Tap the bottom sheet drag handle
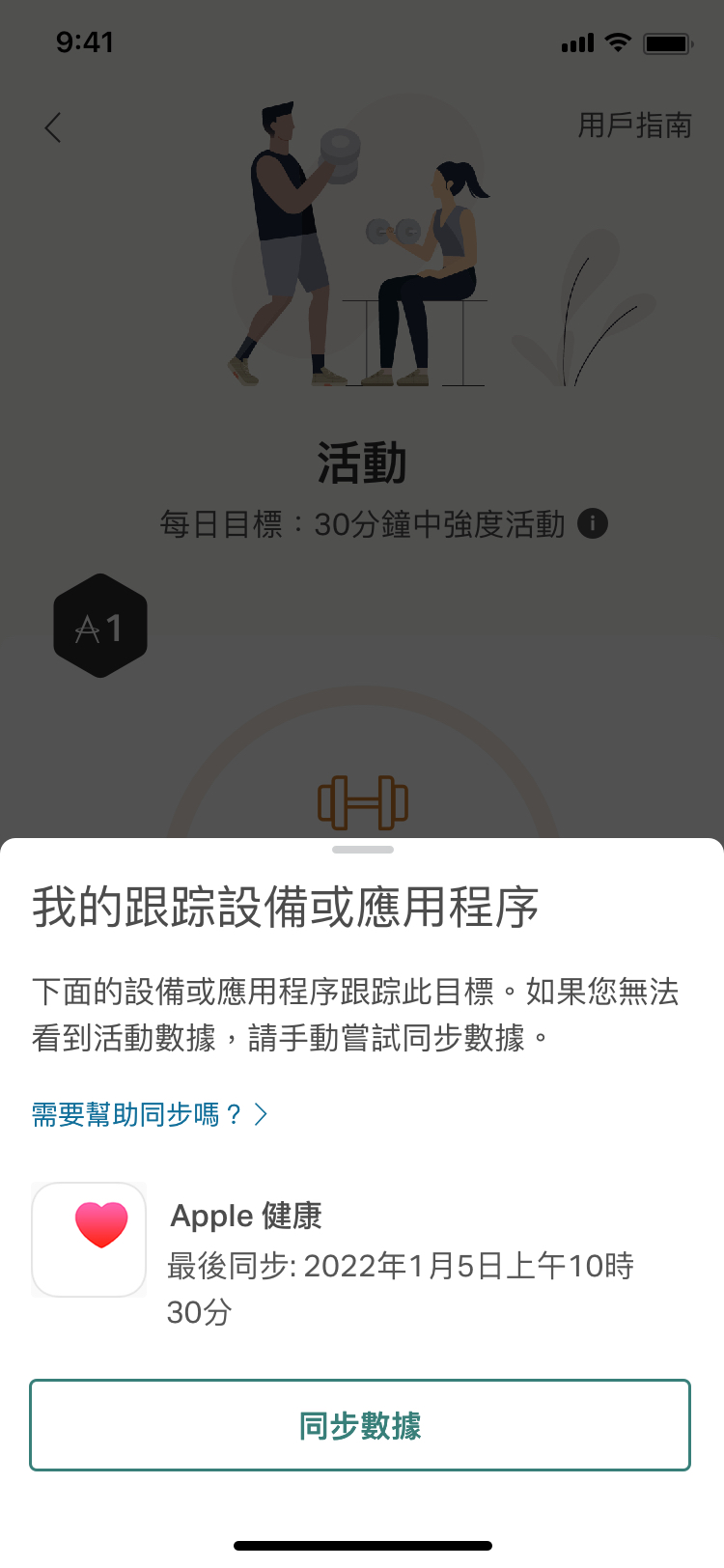 point(362,850)
